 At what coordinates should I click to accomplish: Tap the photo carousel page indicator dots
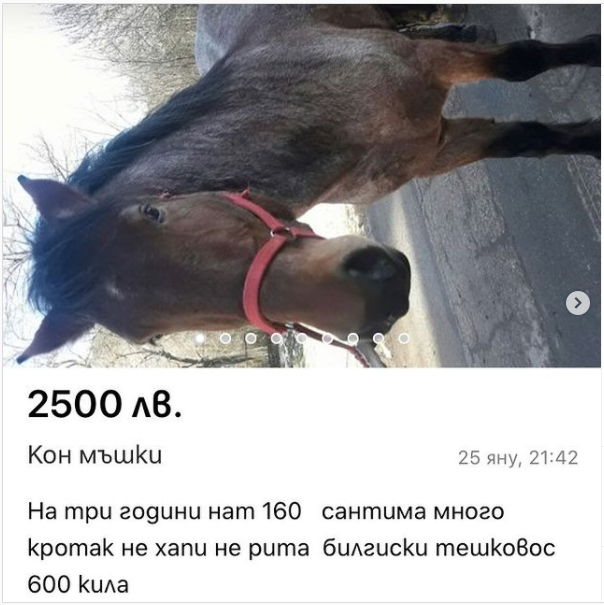[x=301, y=338]
